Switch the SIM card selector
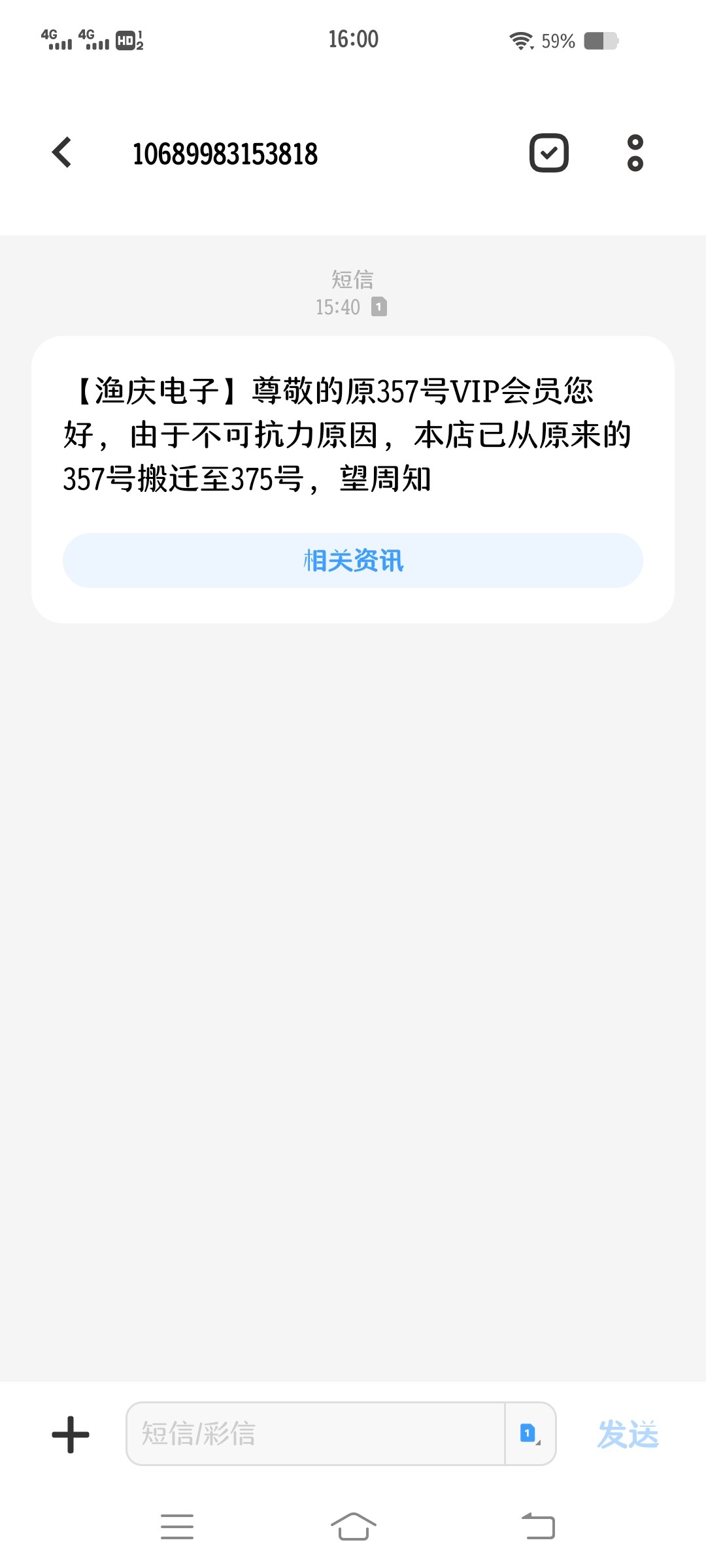This screenshot has width=706, height=1568. coord(529,1433)
